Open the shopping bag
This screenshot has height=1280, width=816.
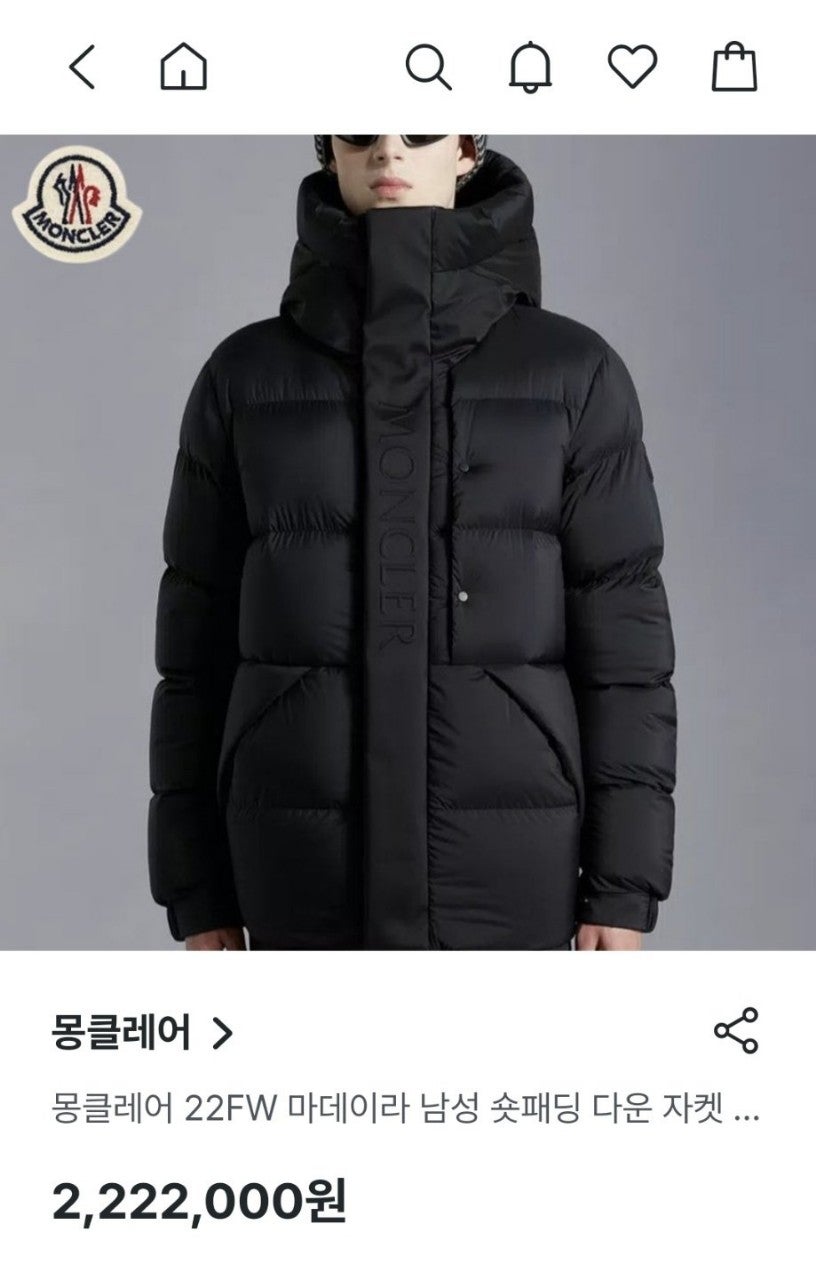click(x=734, y=68)
